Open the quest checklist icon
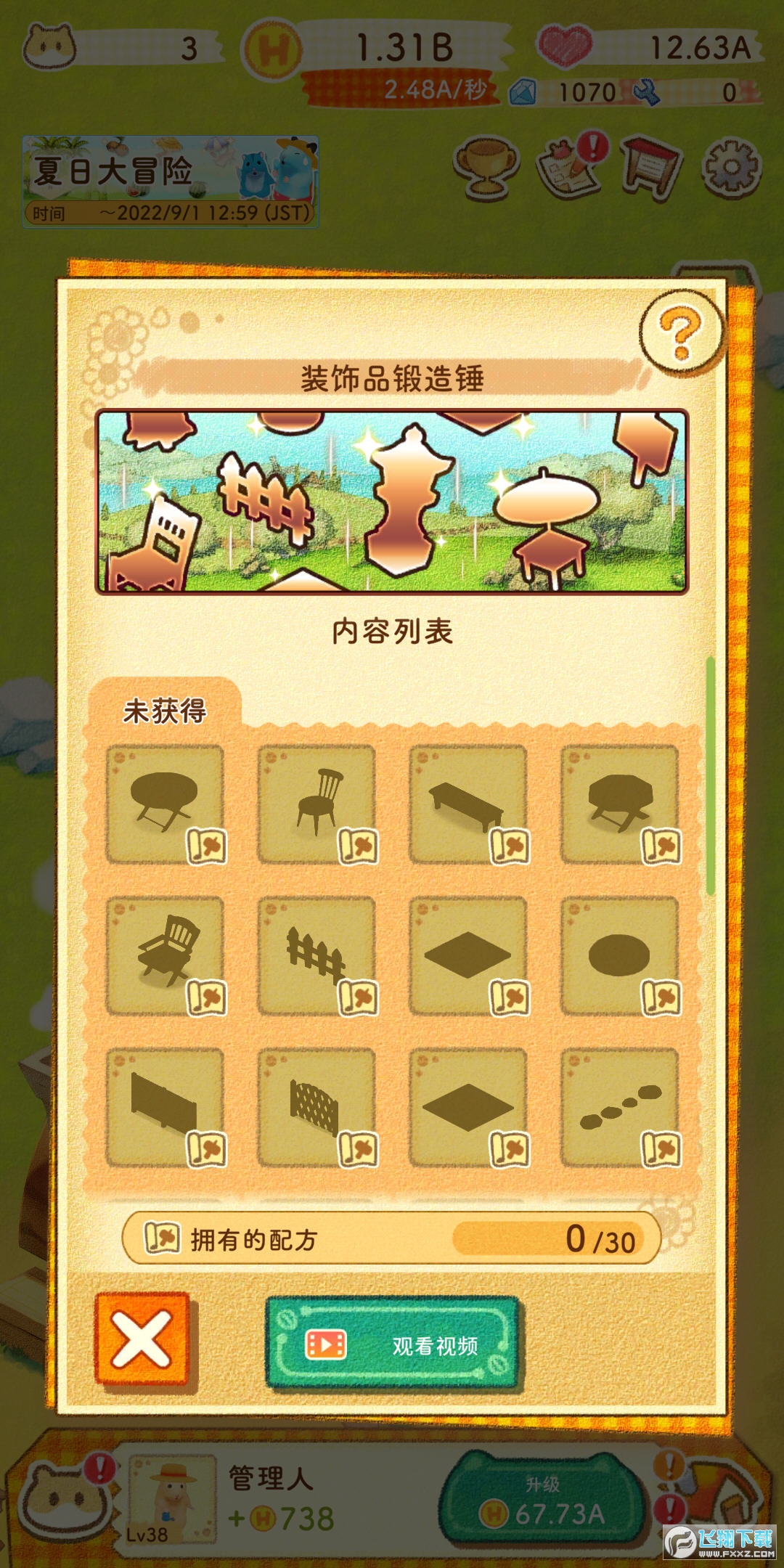 click(x=571, y=166)
